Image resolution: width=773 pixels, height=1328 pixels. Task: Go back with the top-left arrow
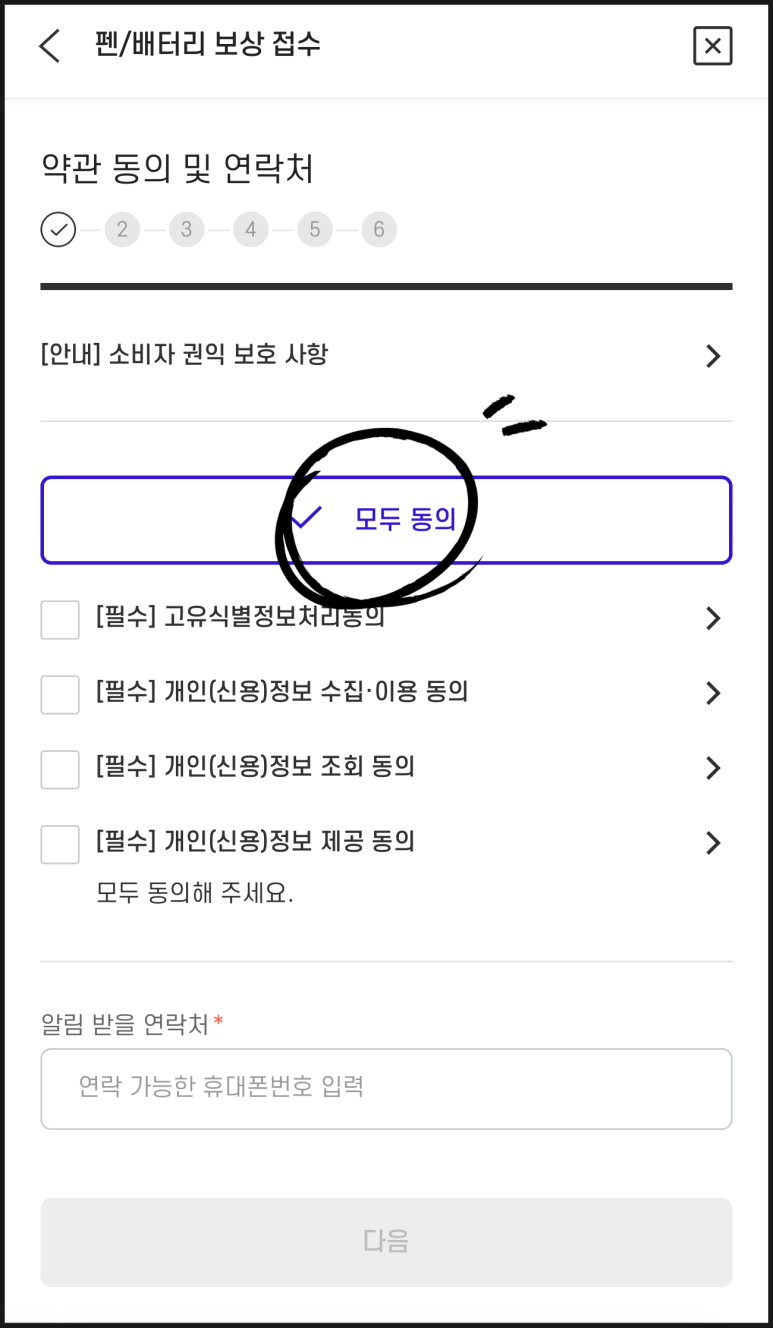(50, 46)
